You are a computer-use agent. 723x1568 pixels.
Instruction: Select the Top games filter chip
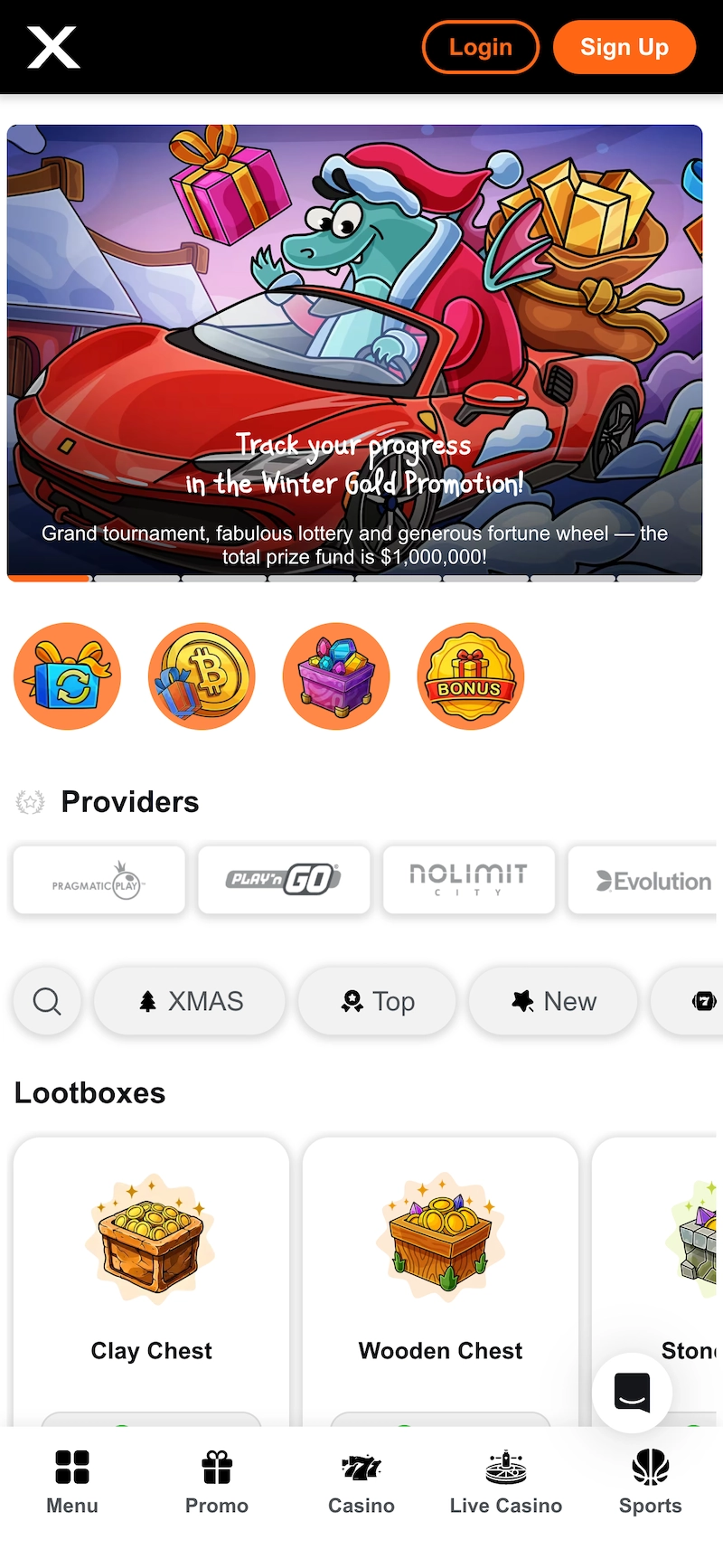point(376,1001)
